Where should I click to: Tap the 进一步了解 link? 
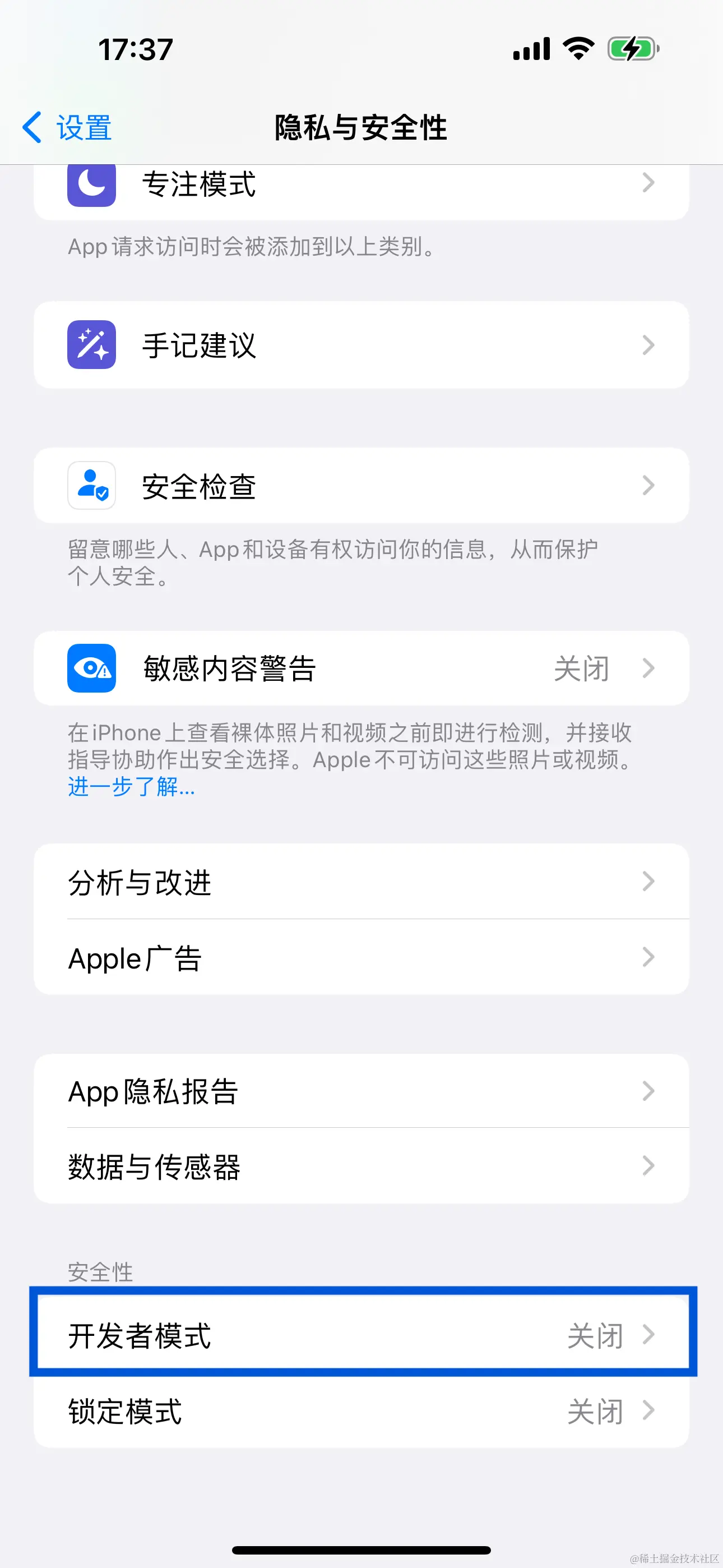coord(132,786)
